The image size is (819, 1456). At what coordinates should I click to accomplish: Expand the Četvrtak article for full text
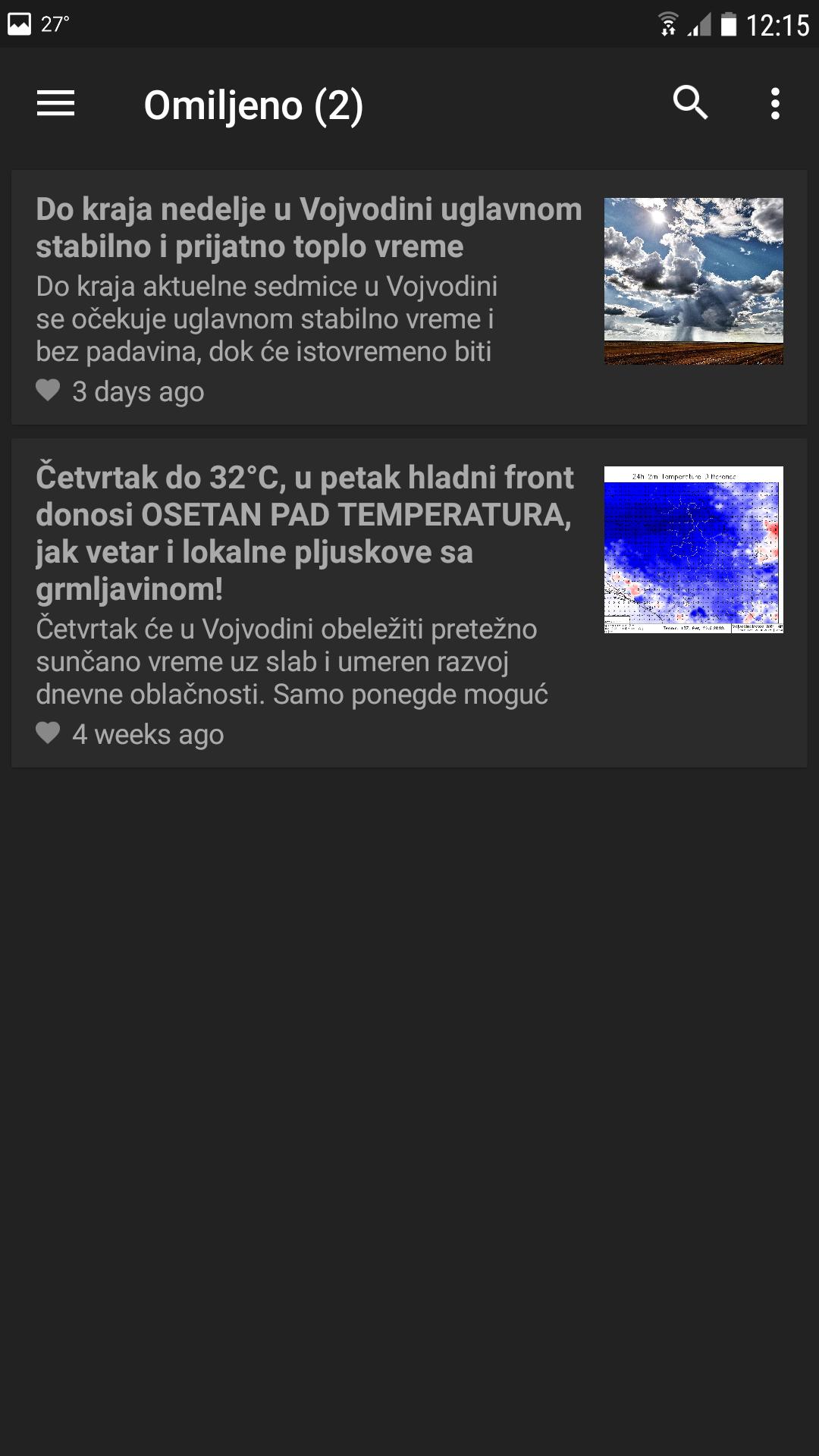(303, 599)
